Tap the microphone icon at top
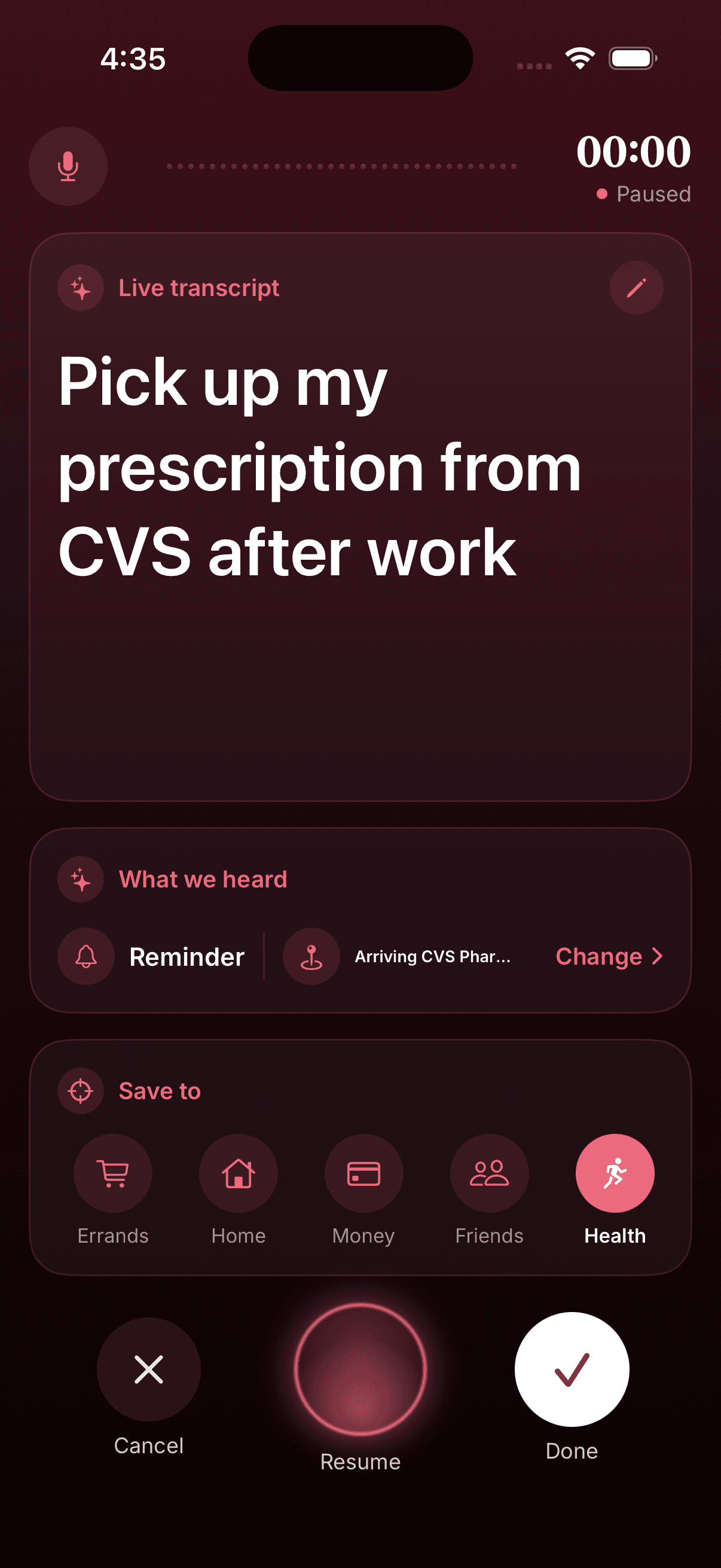This screenshot has width=721, height=1568. click(68, 166)
